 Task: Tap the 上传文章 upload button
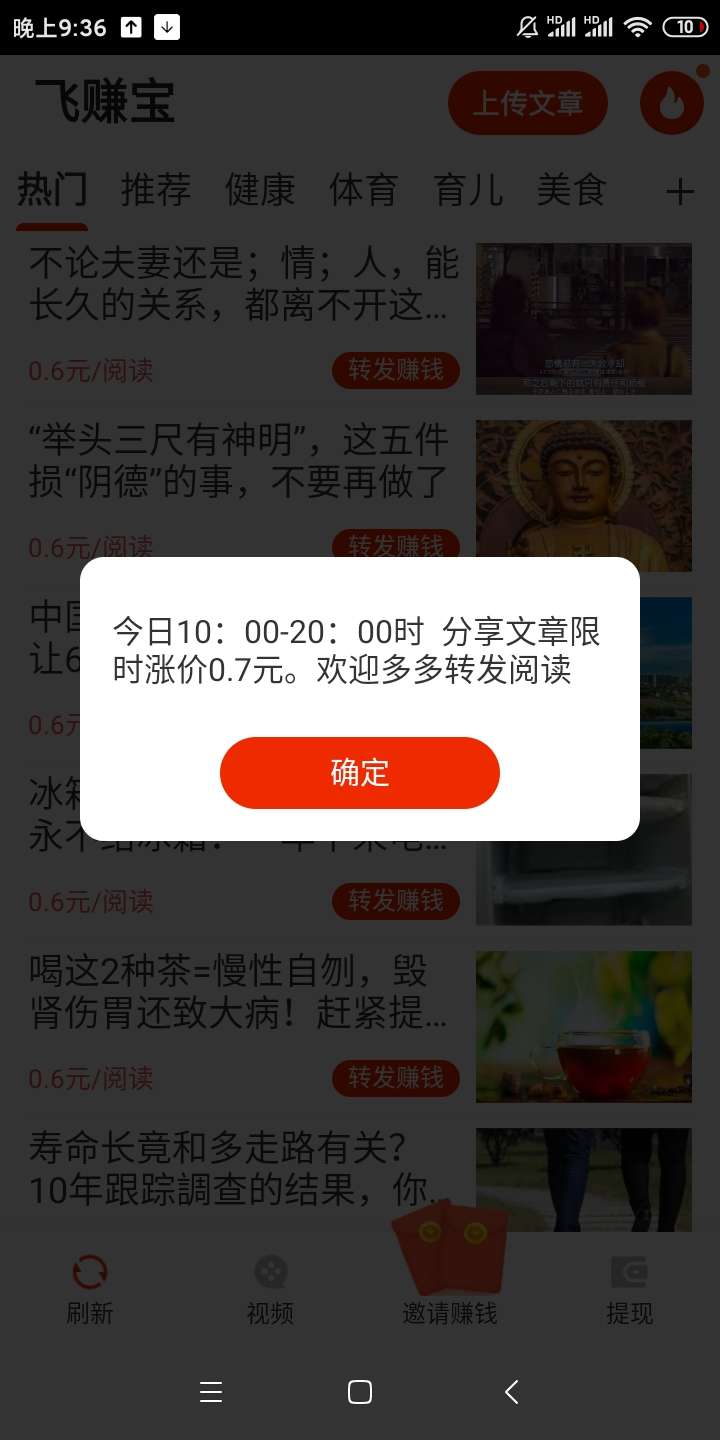[527, 103]
